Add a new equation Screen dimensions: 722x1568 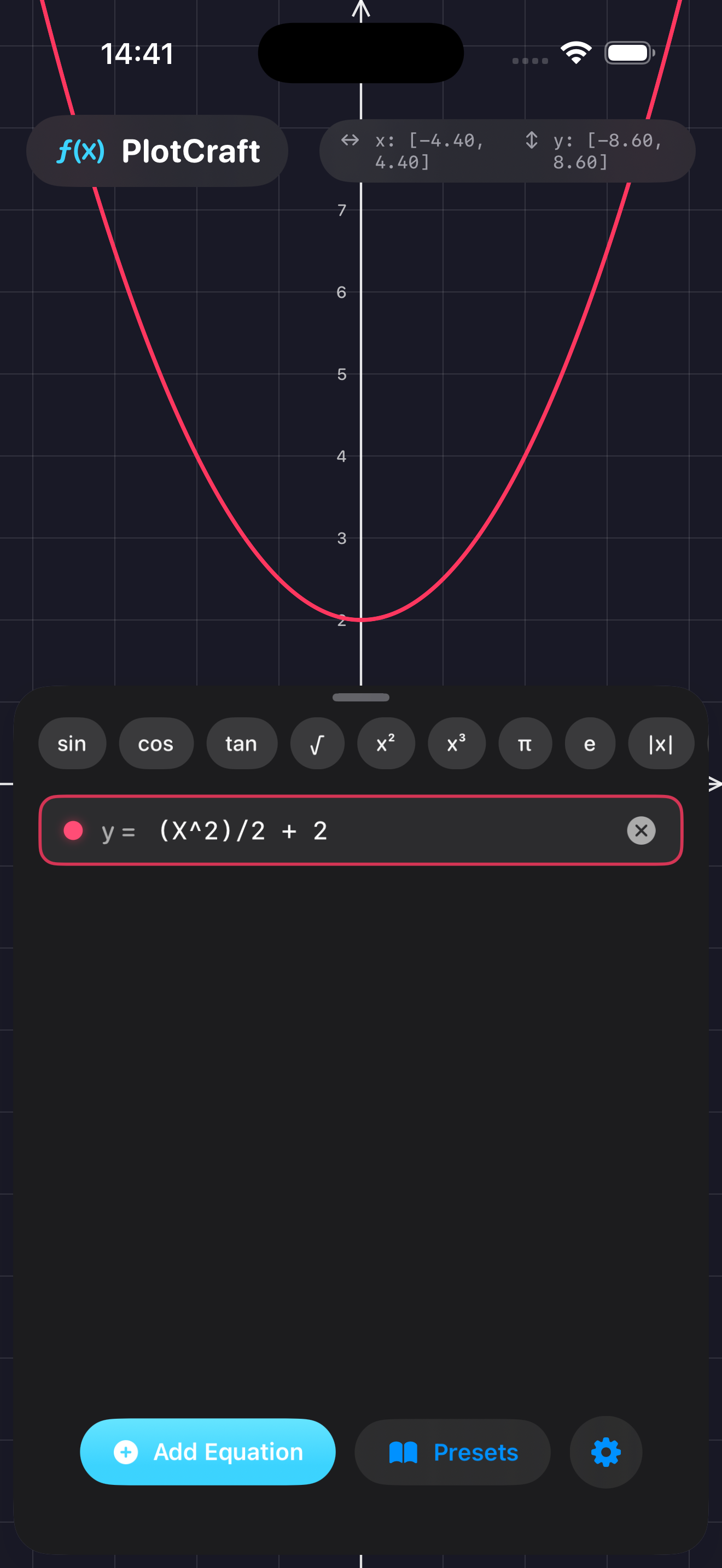208,1452
